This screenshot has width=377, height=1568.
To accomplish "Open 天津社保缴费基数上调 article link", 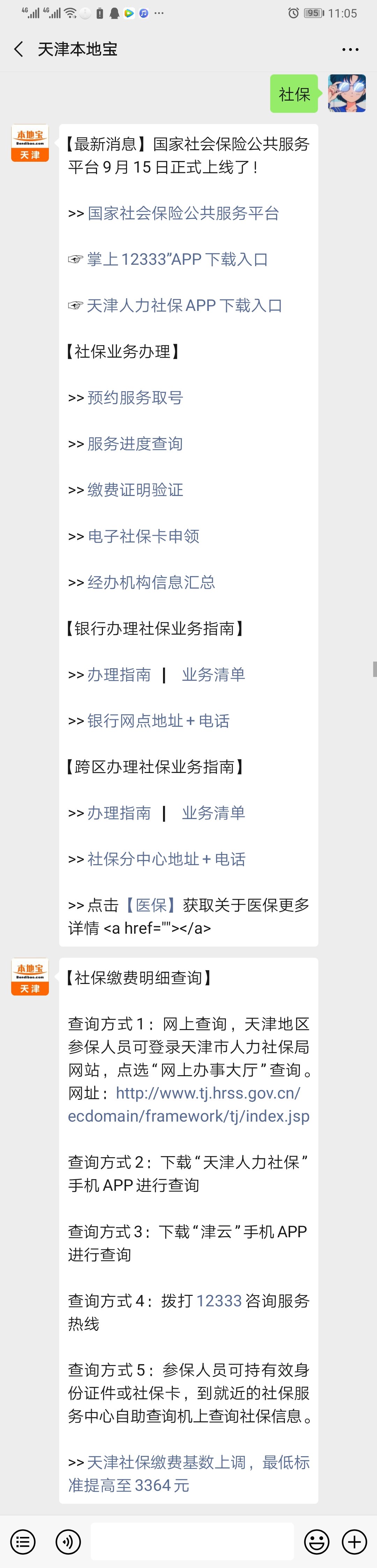I will click(188, 1474).
